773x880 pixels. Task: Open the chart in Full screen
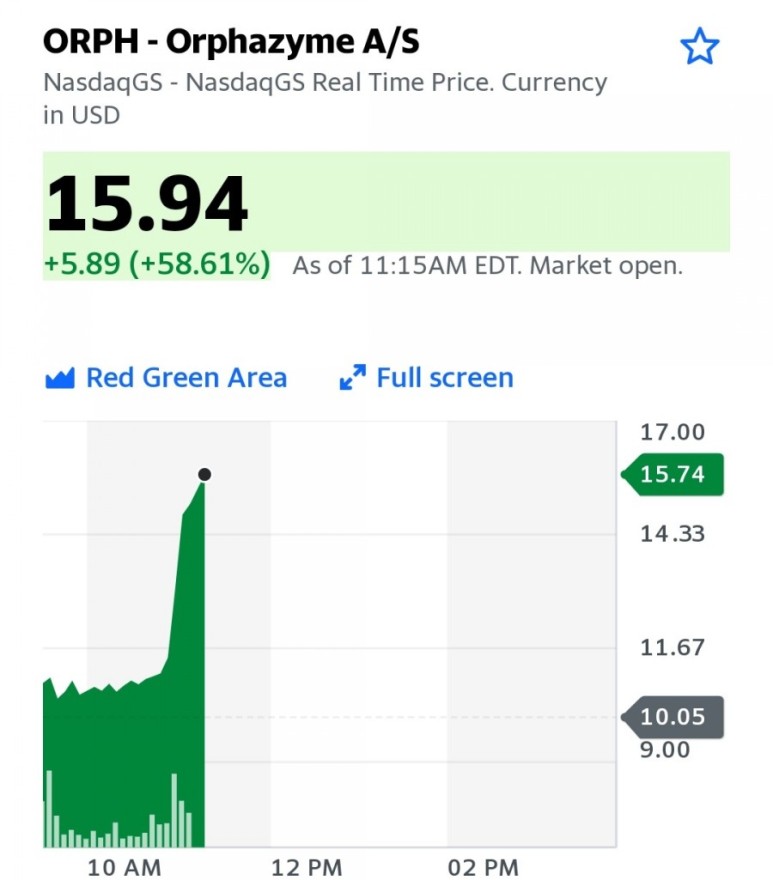[427, 378]
